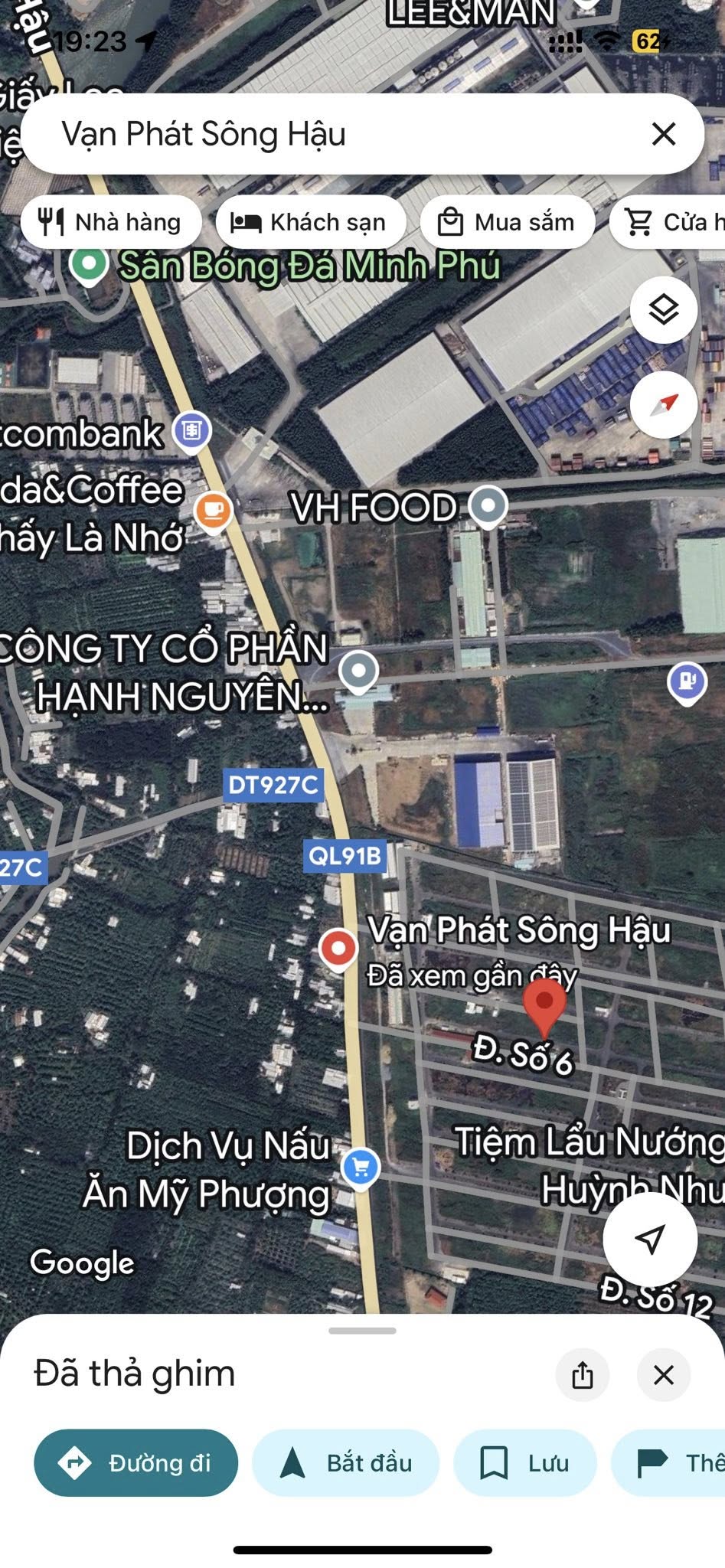Viewport: 725px width, 1568px height.
Task: Open the map layers button
Action: (663, 309)
